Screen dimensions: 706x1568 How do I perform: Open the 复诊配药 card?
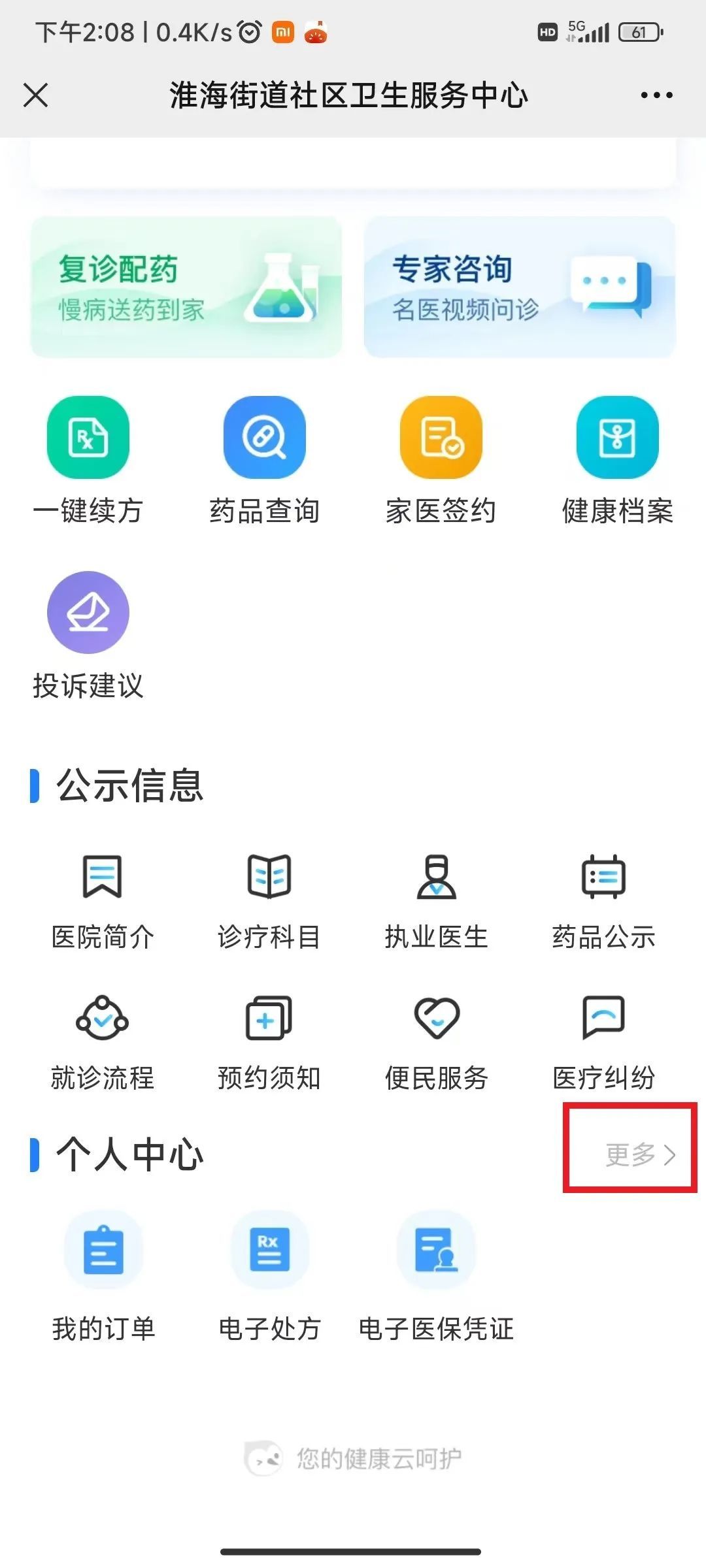point(186,287)
